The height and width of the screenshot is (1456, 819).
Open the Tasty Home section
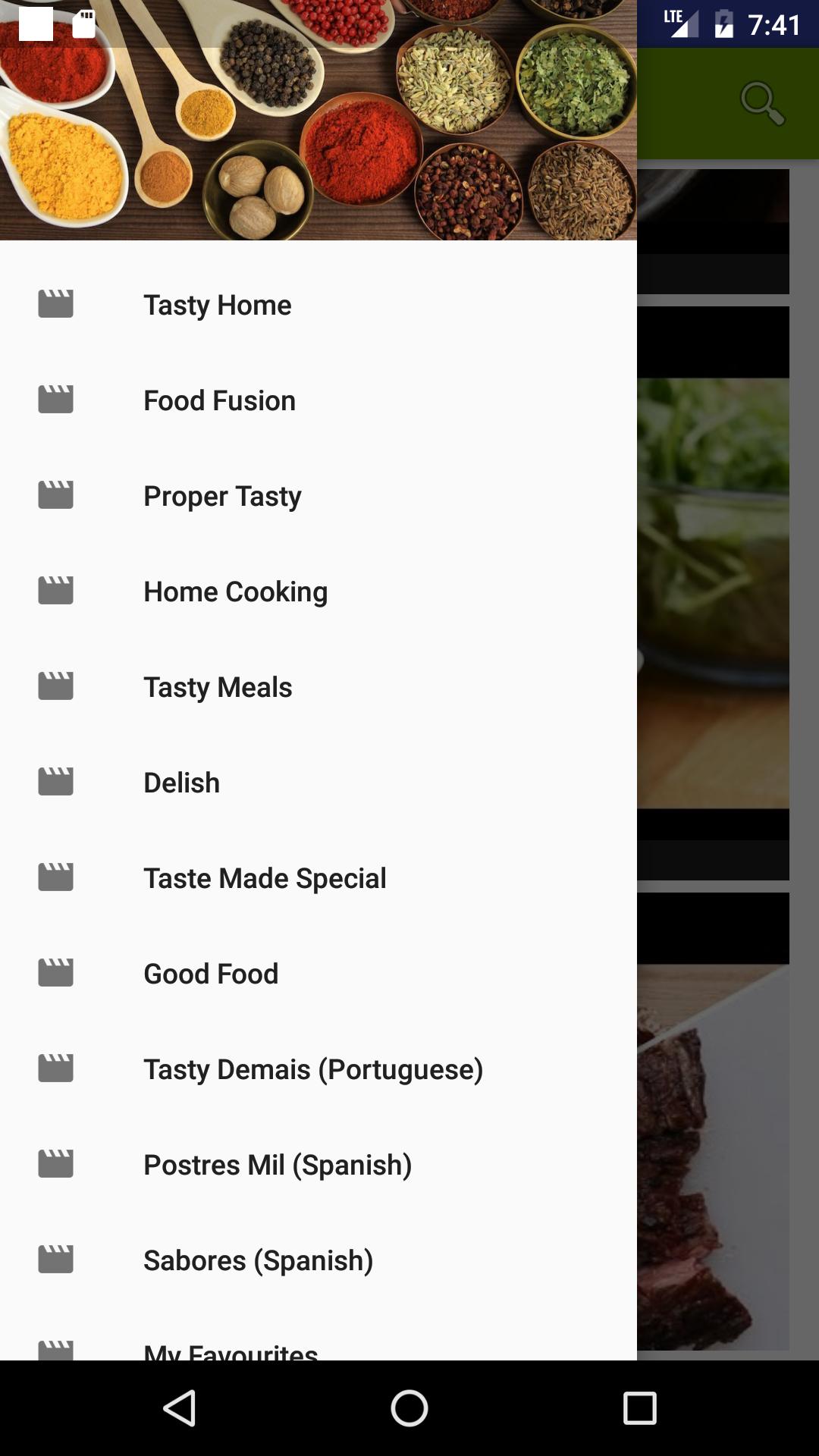click(217, 304)
